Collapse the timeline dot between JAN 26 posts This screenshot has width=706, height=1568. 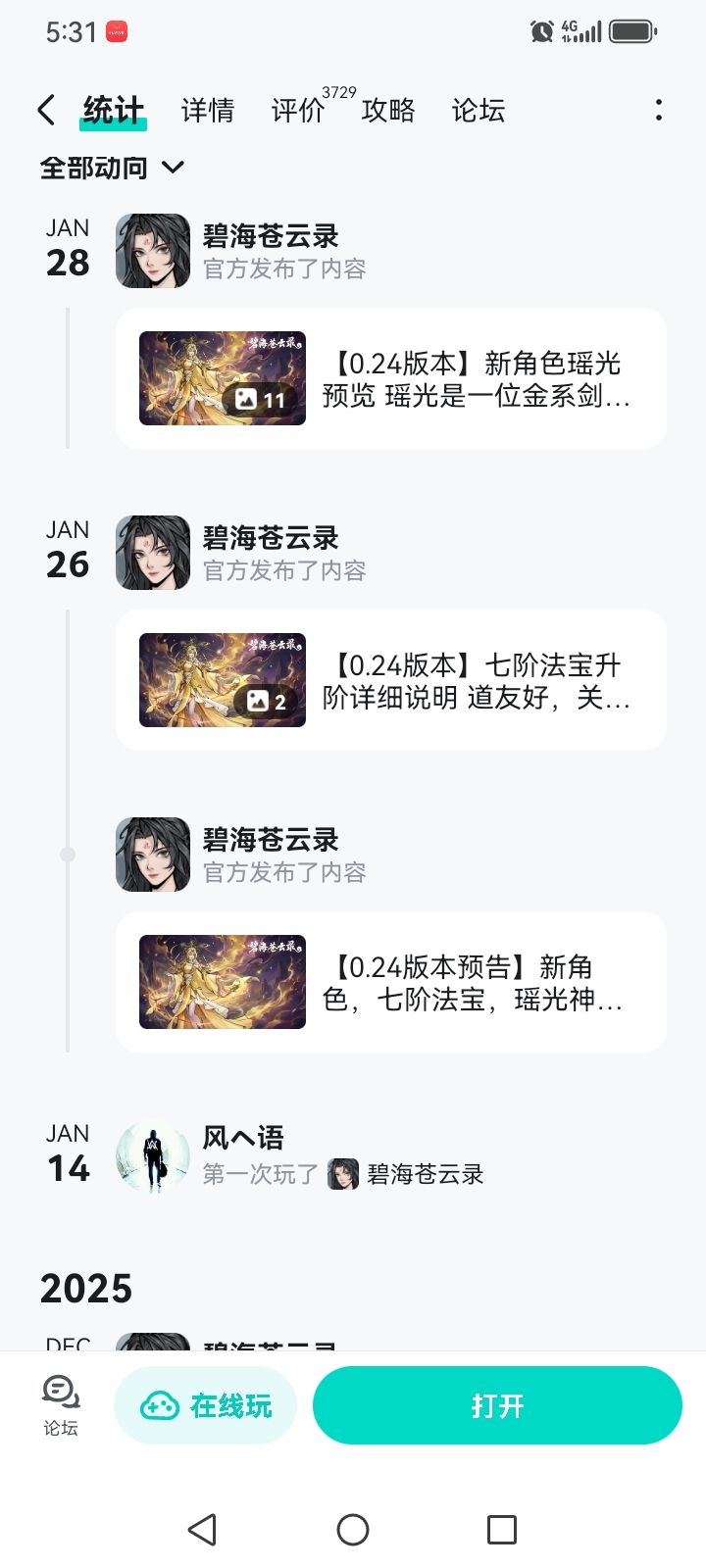[x=67, y=854]
